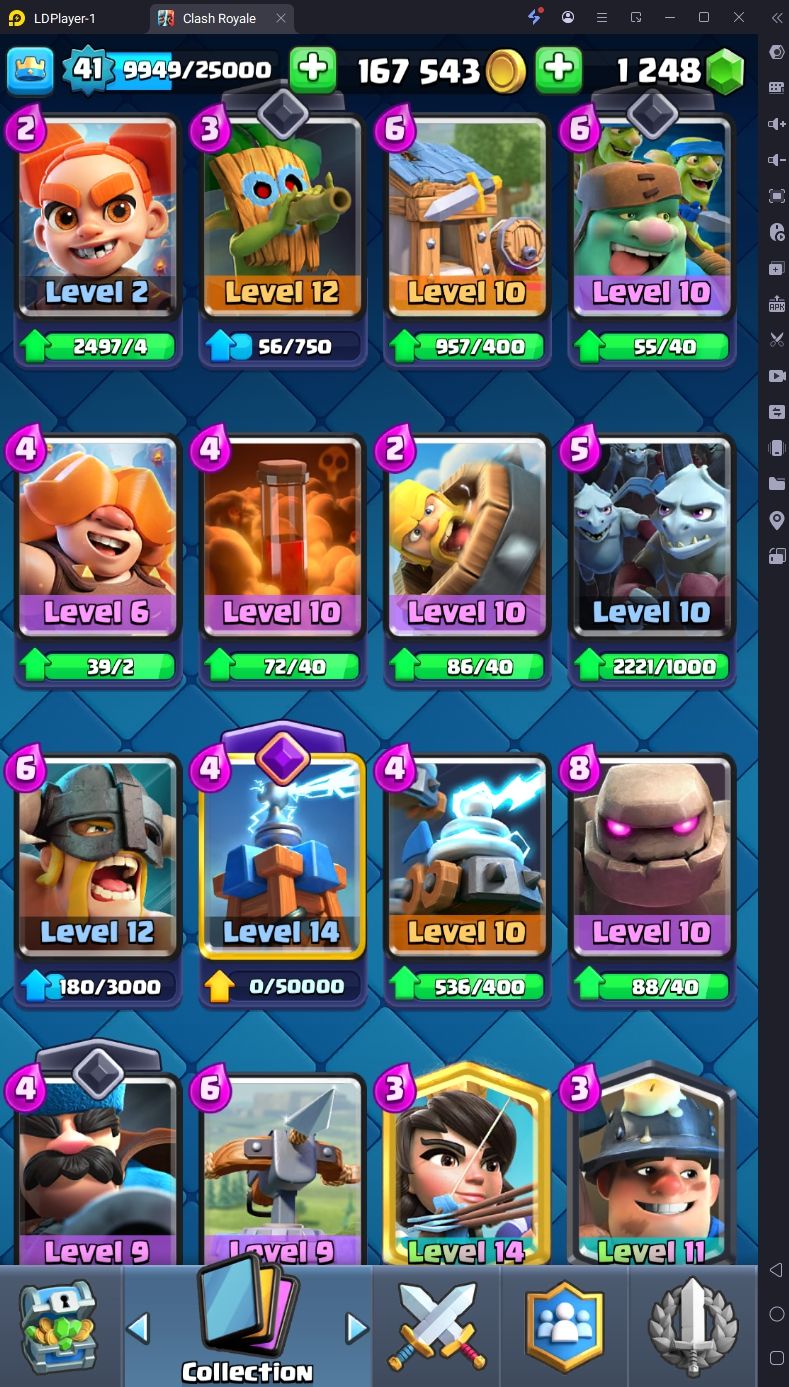Switch to the Shop chest tab
This screenshot has width=789, height=1387.
pos(60,1326)
